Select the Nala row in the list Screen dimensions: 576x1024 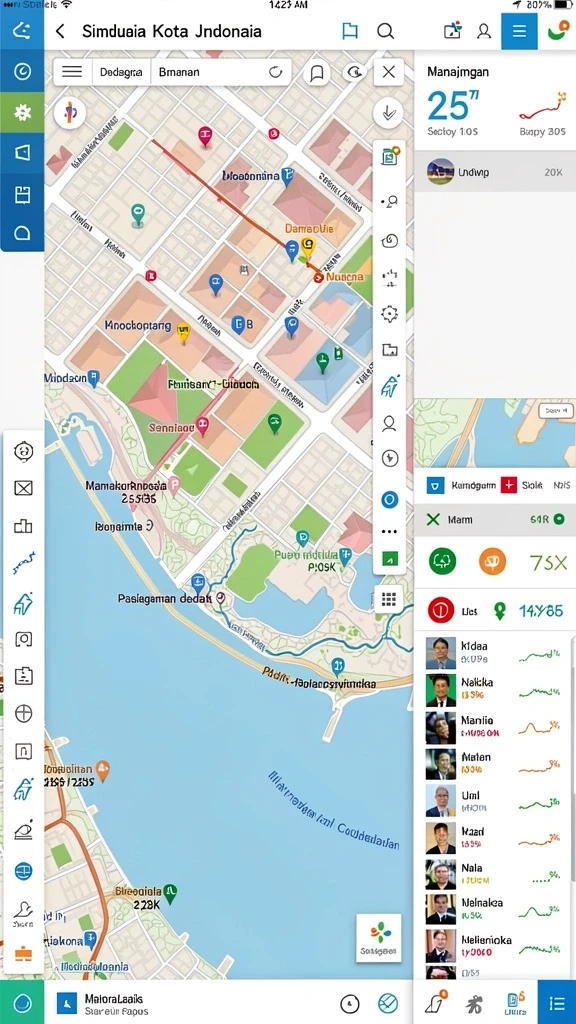tap(495, 874)
